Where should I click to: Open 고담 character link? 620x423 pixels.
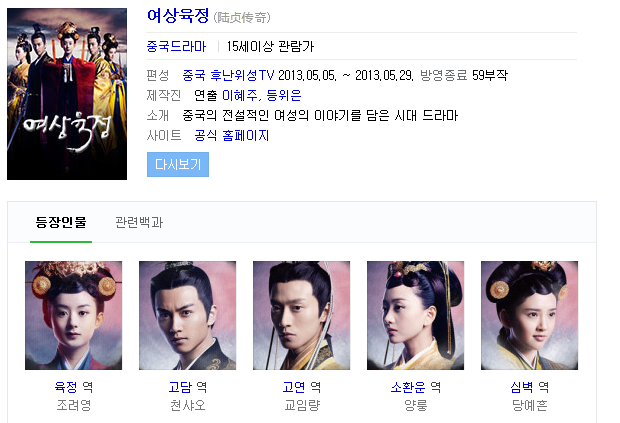click(x=180, y=386)
